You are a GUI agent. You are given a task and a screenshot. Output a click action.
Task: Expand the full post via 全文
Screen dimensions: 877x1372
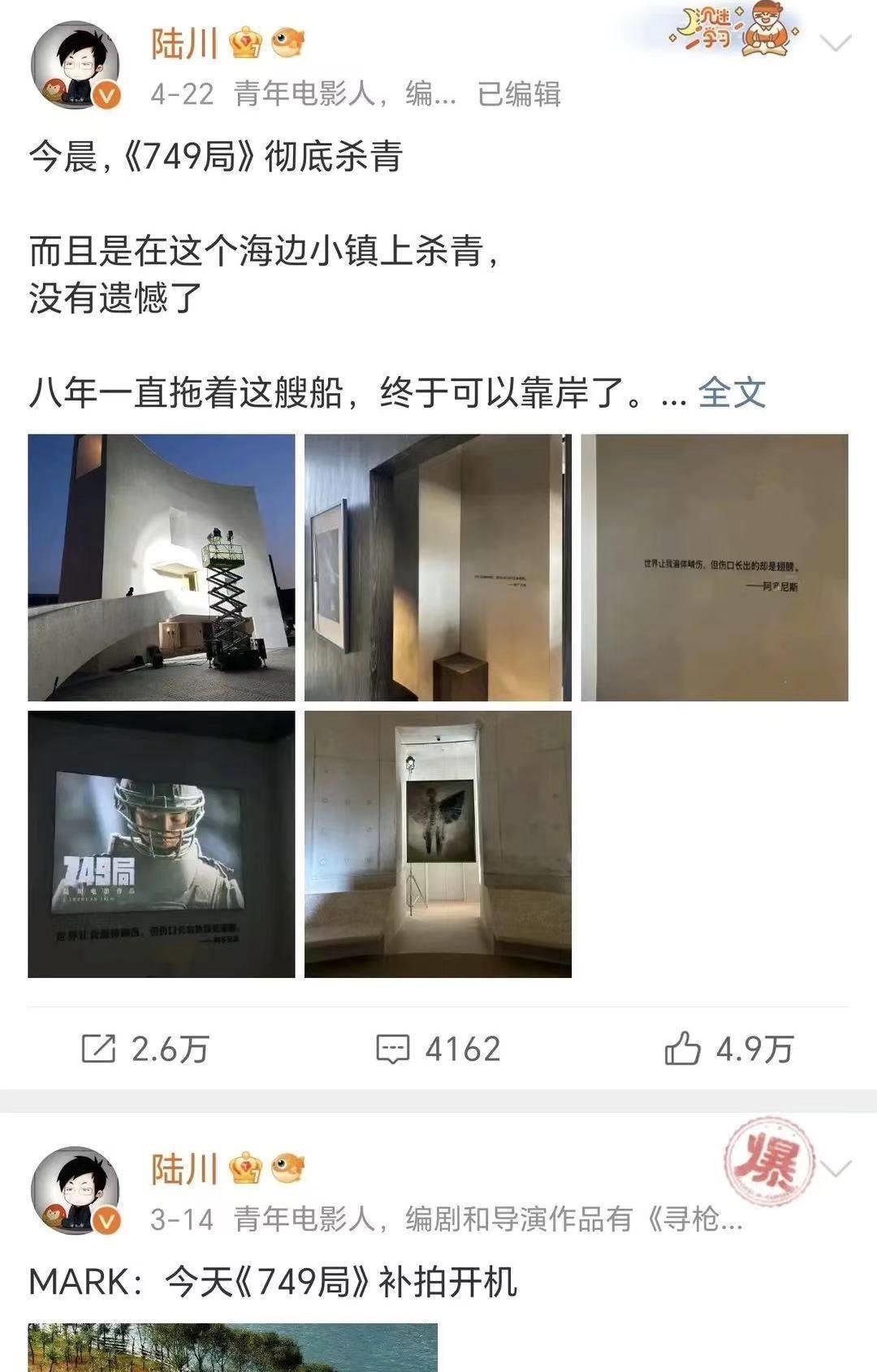pos(731,393)
